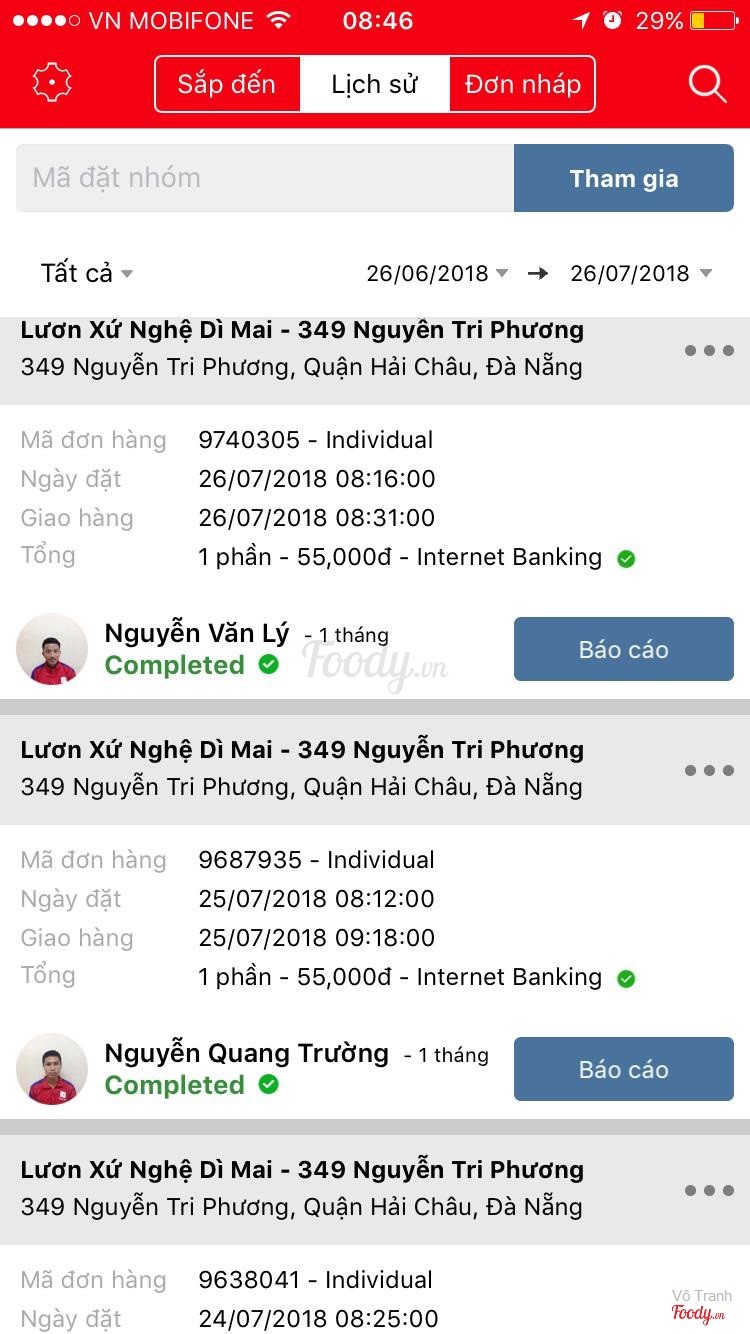The image size is (750, 1334).
Task: Switch to the Sắp đến tab
Action: tap(227, 84)
